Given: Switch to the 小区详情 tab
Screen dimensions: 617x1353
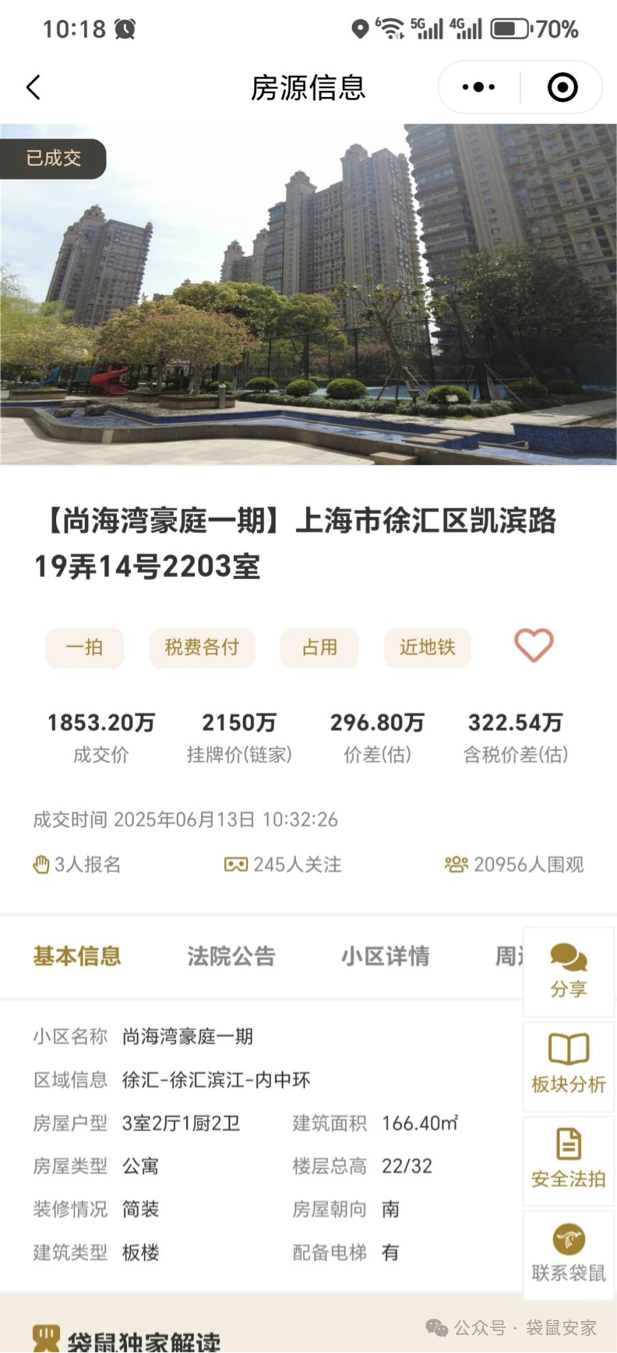Looking at the screenshot, I should (385, 956).
